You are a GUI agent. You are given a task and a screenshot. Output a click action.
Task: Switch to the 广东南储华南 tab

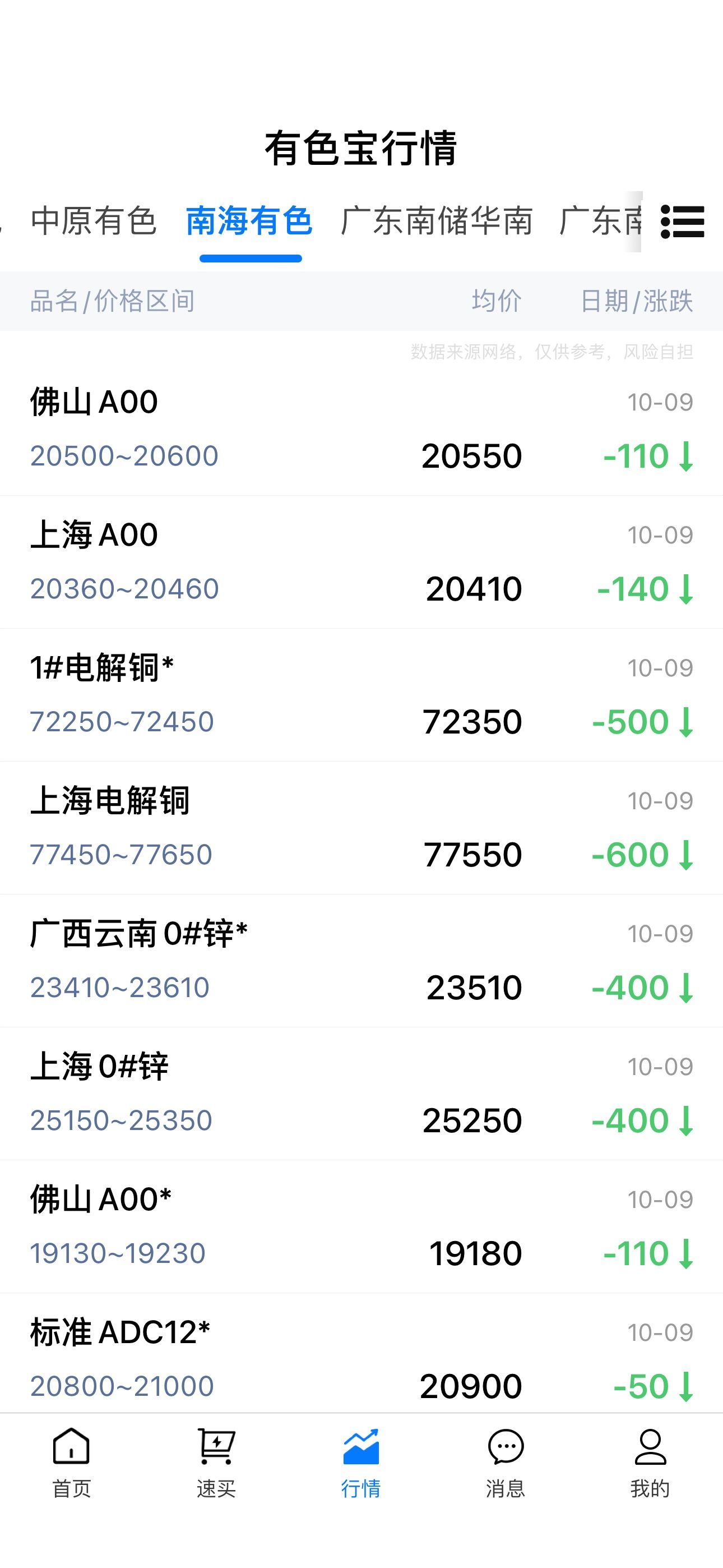click(437, 220)
